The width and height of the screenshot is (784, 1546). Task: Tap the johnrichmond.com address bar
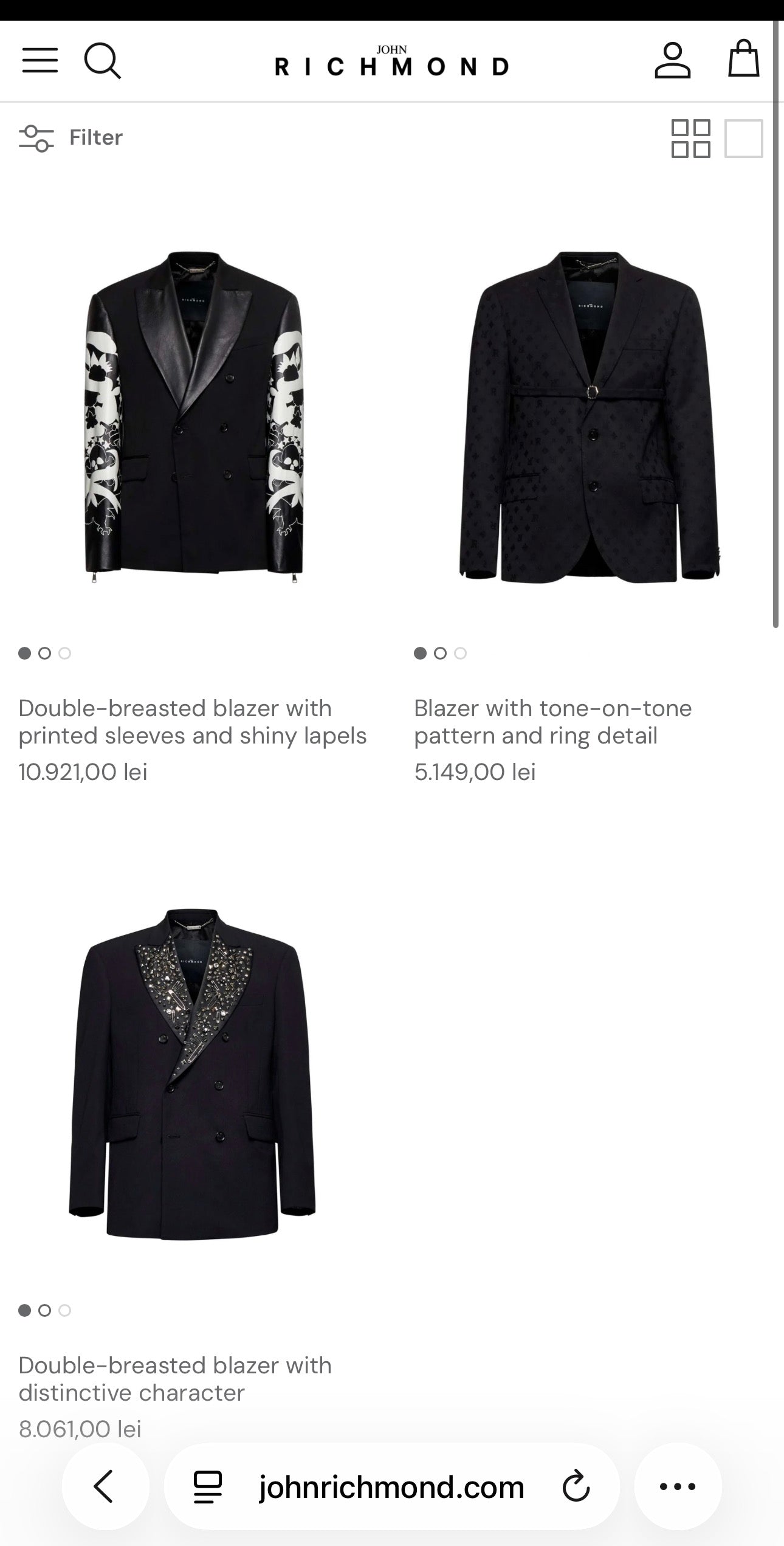[392, 1486]
